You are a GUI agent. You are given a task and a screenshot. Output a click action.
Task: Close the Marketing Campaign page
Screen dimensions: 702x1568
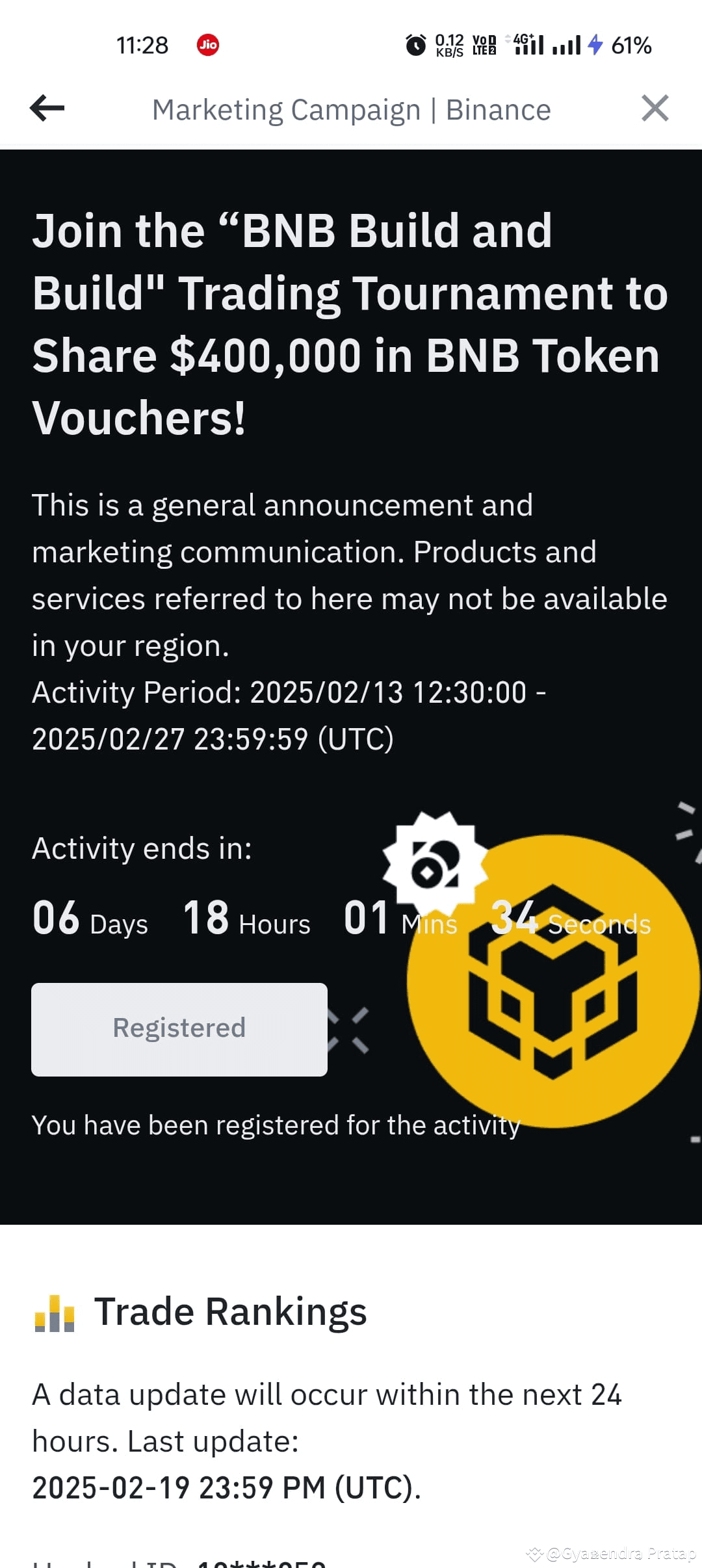tap(655, 108)
